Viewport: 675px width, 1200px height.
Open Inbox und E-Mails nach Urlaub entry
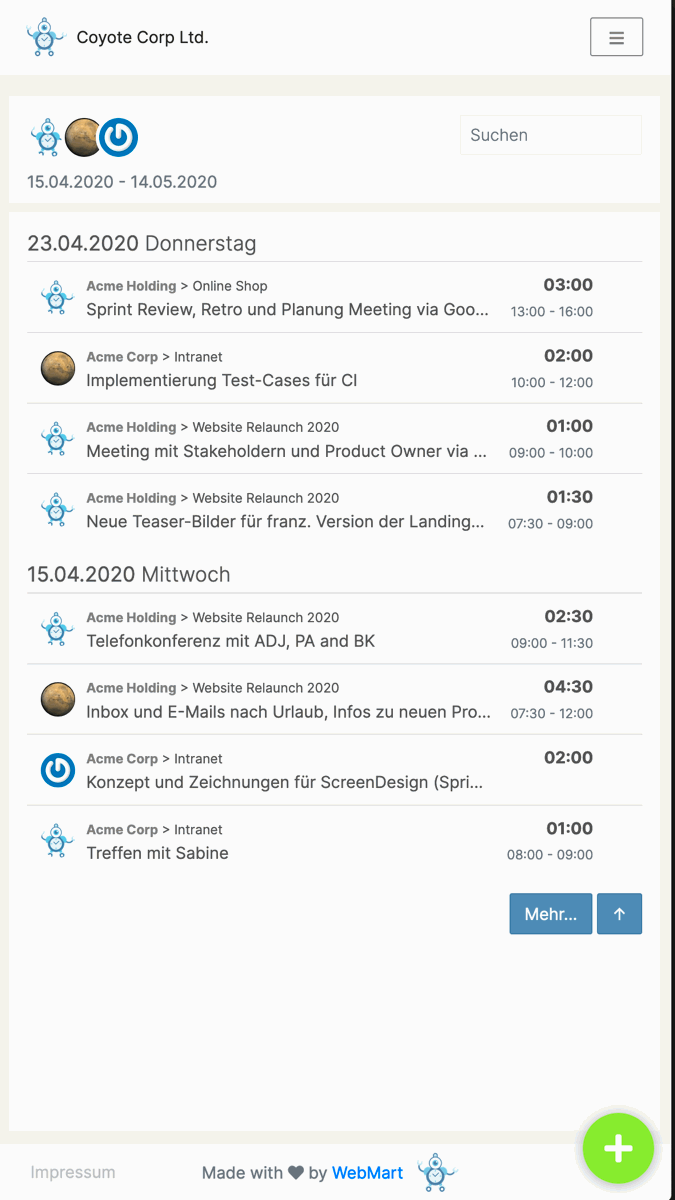click(x=287, y=712)
